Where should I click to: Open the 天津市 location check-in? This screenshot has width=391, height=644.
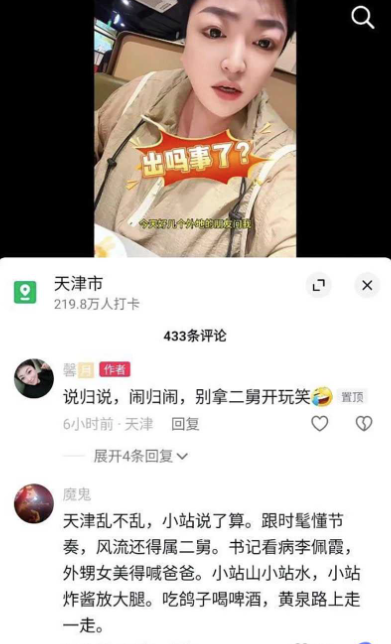coord(78,293)
